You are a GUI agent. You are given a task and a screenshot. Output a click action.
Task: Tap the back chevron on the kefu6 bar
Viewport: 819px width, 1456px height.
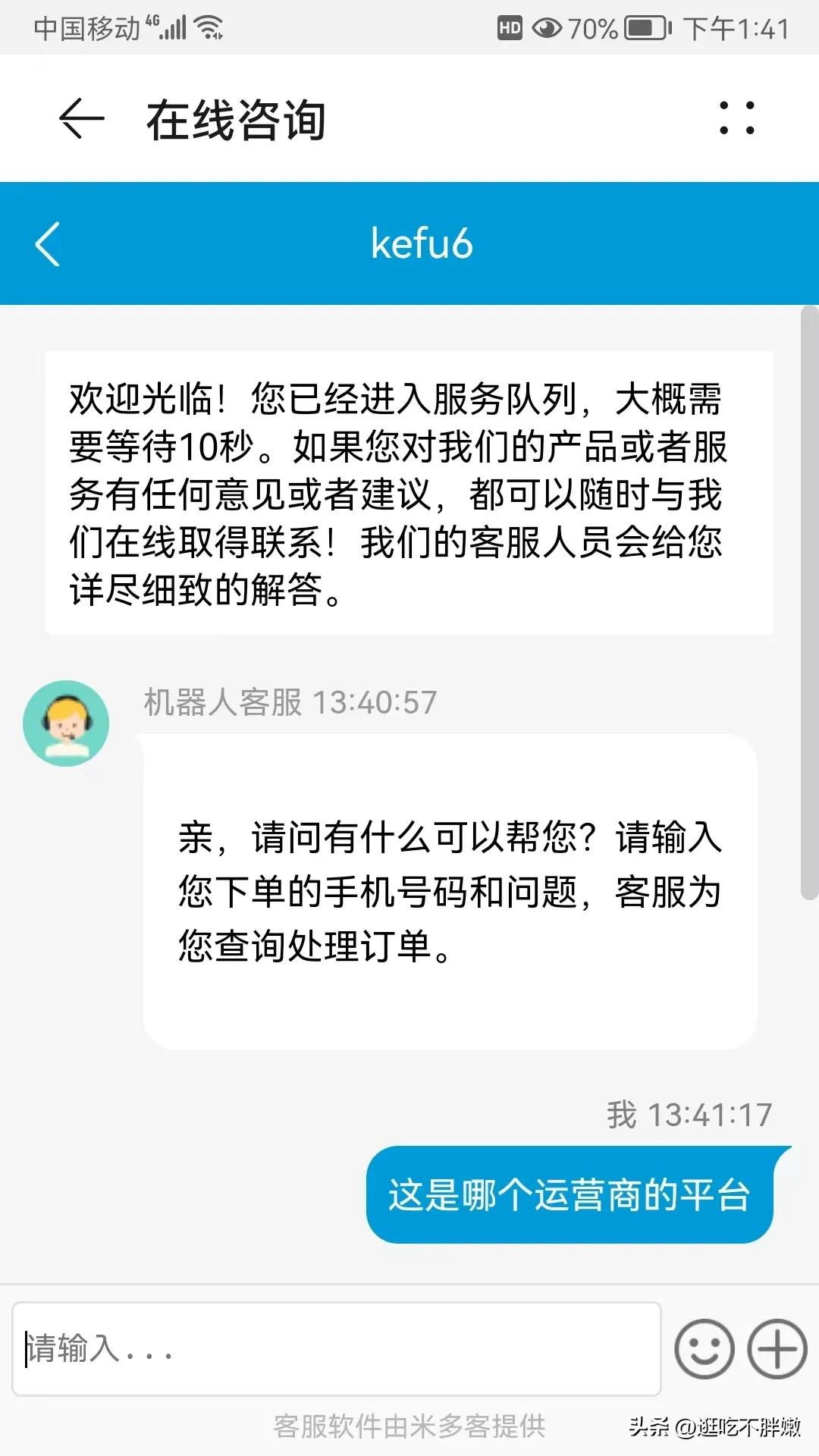tap(48, 243)
